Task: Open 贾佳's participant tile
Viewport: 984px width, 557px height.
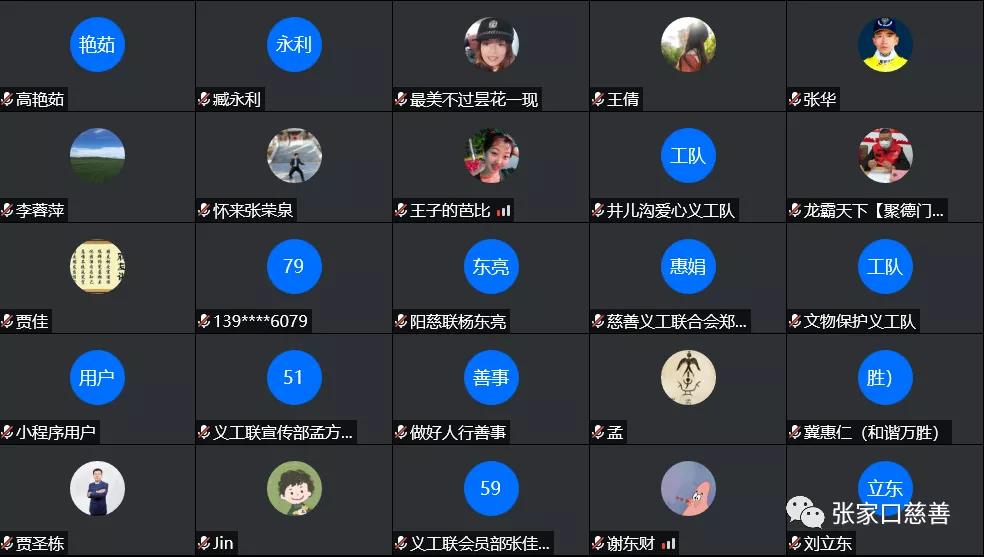Action: pos(97,277)
